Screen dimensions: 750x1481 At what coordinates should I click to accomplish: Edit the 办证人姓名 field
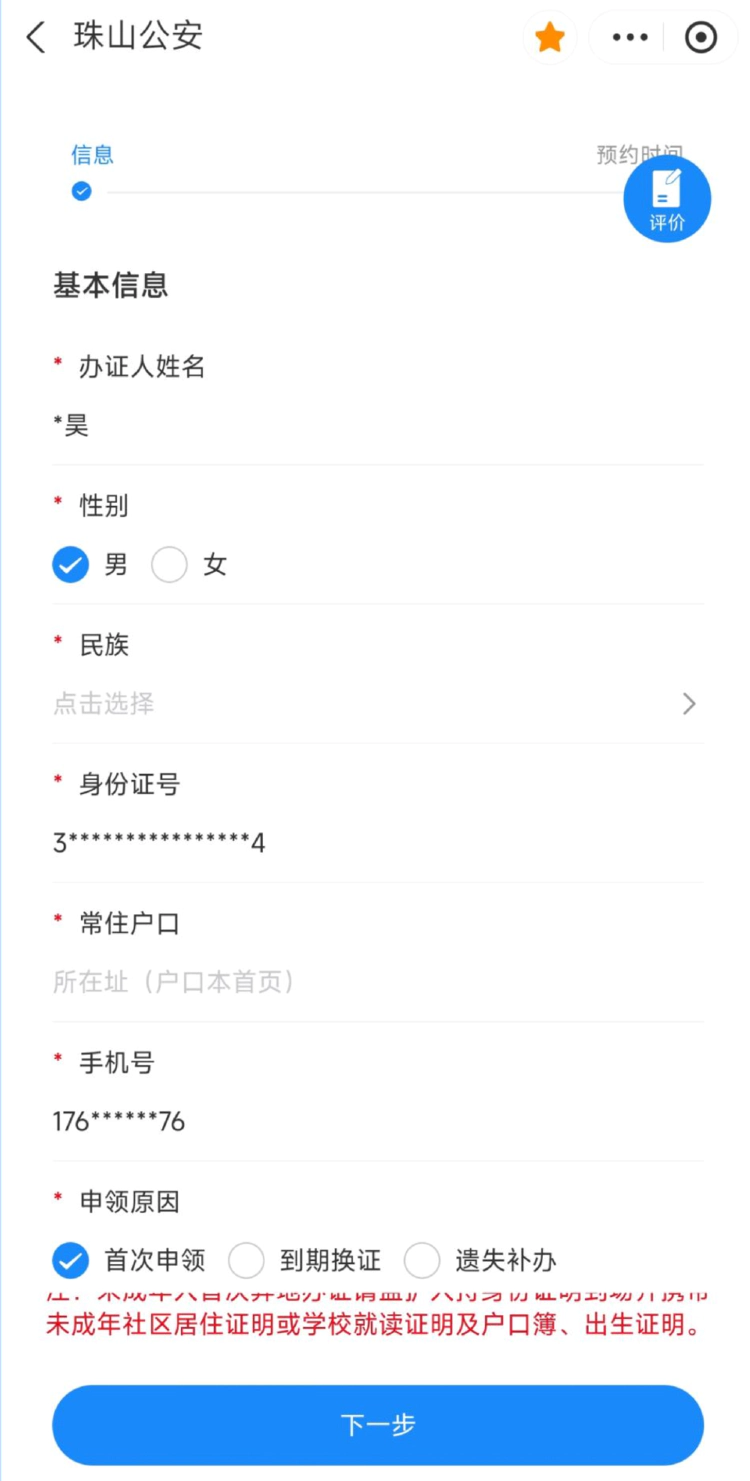click(377, 426)
